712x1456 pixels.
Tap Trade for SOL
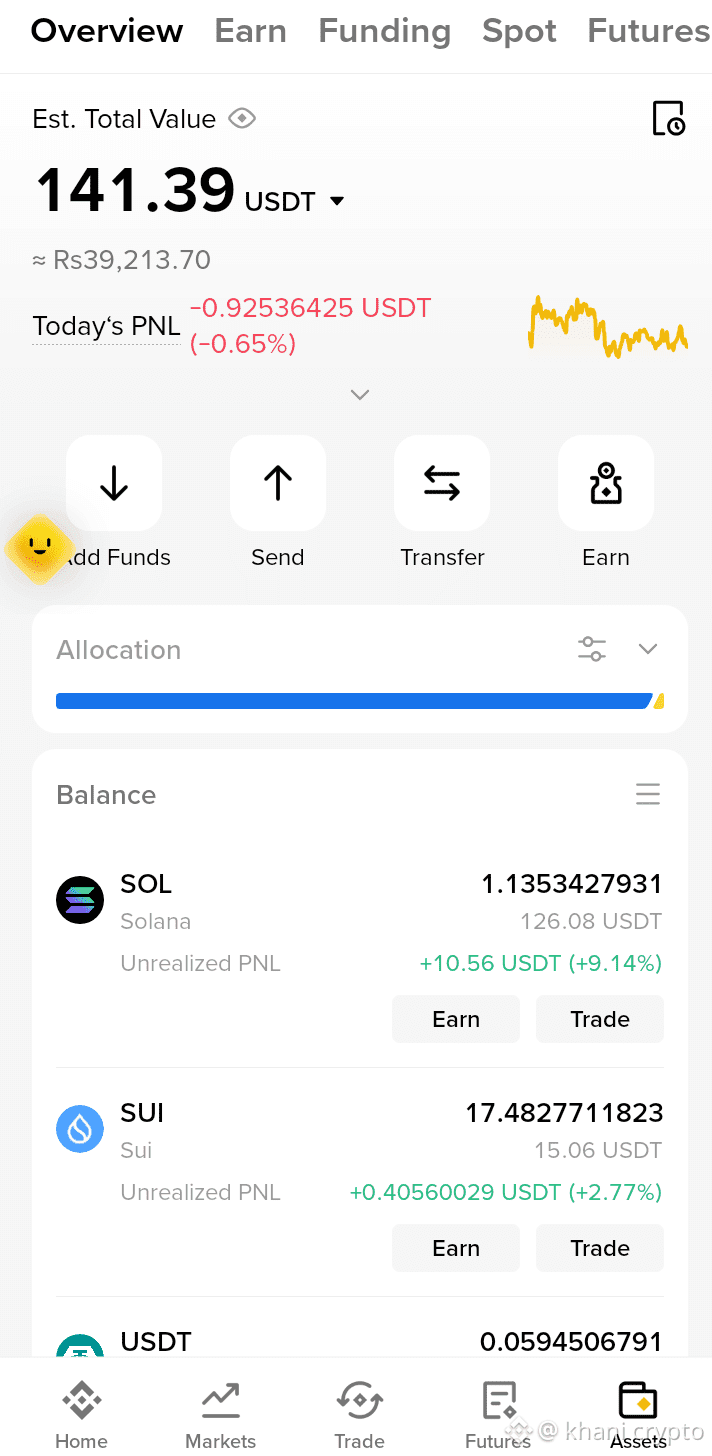[600, 1019]
